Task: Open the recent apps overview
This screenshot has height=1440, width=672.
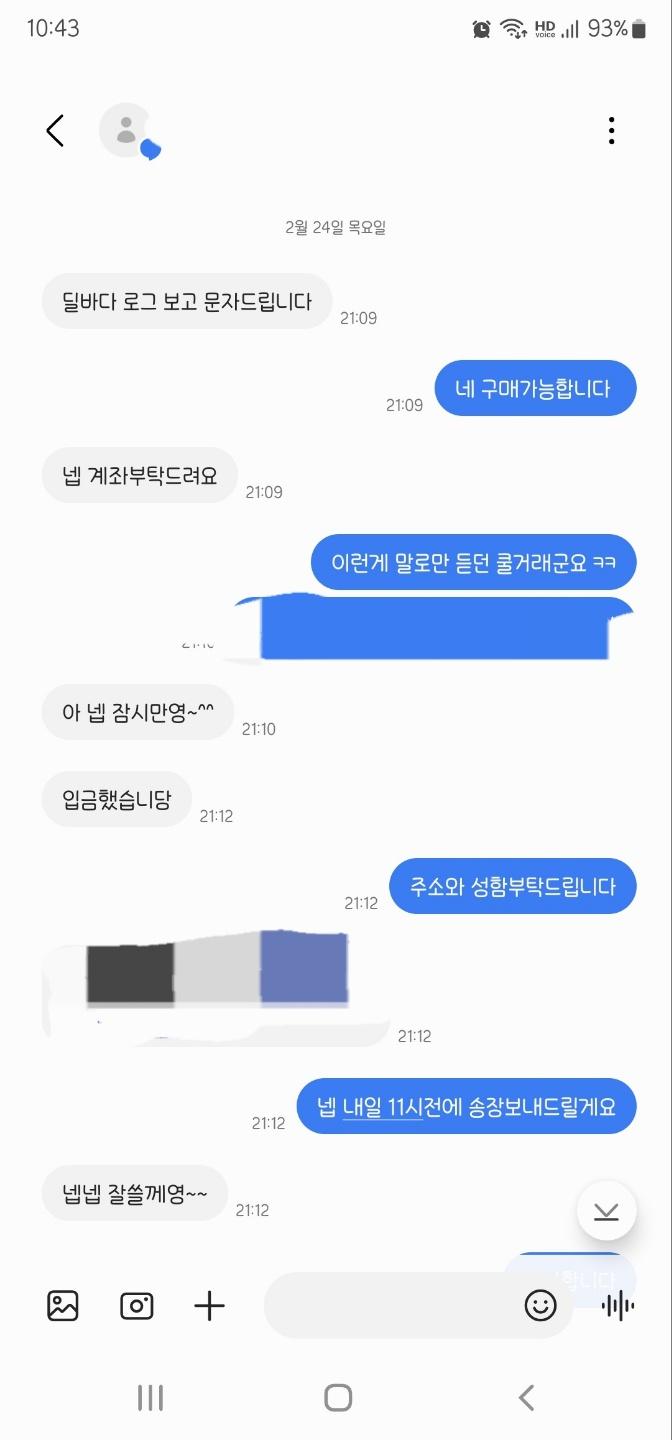Action: [150, 1397]
